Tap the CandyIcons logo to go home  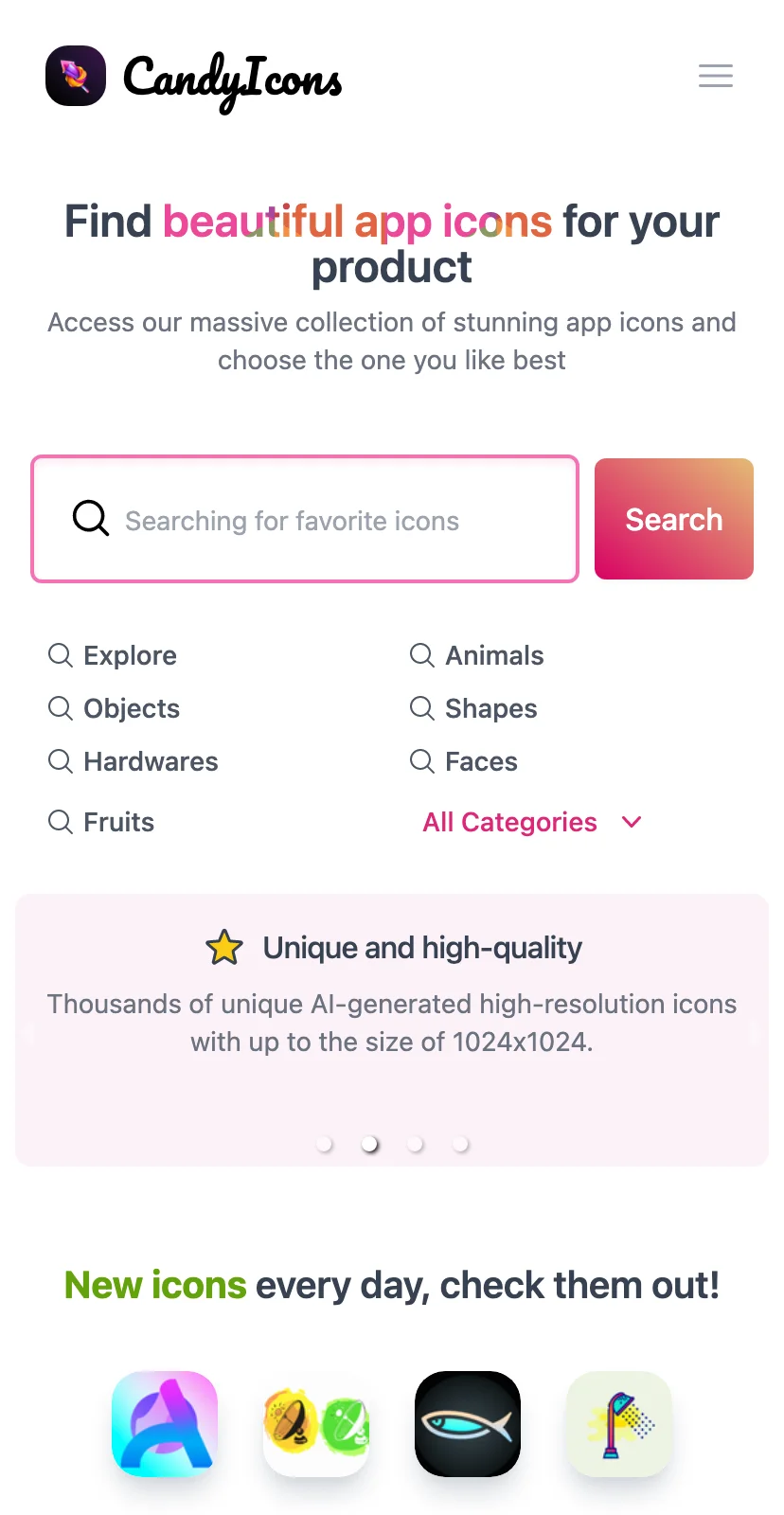(x=194, y=78)
